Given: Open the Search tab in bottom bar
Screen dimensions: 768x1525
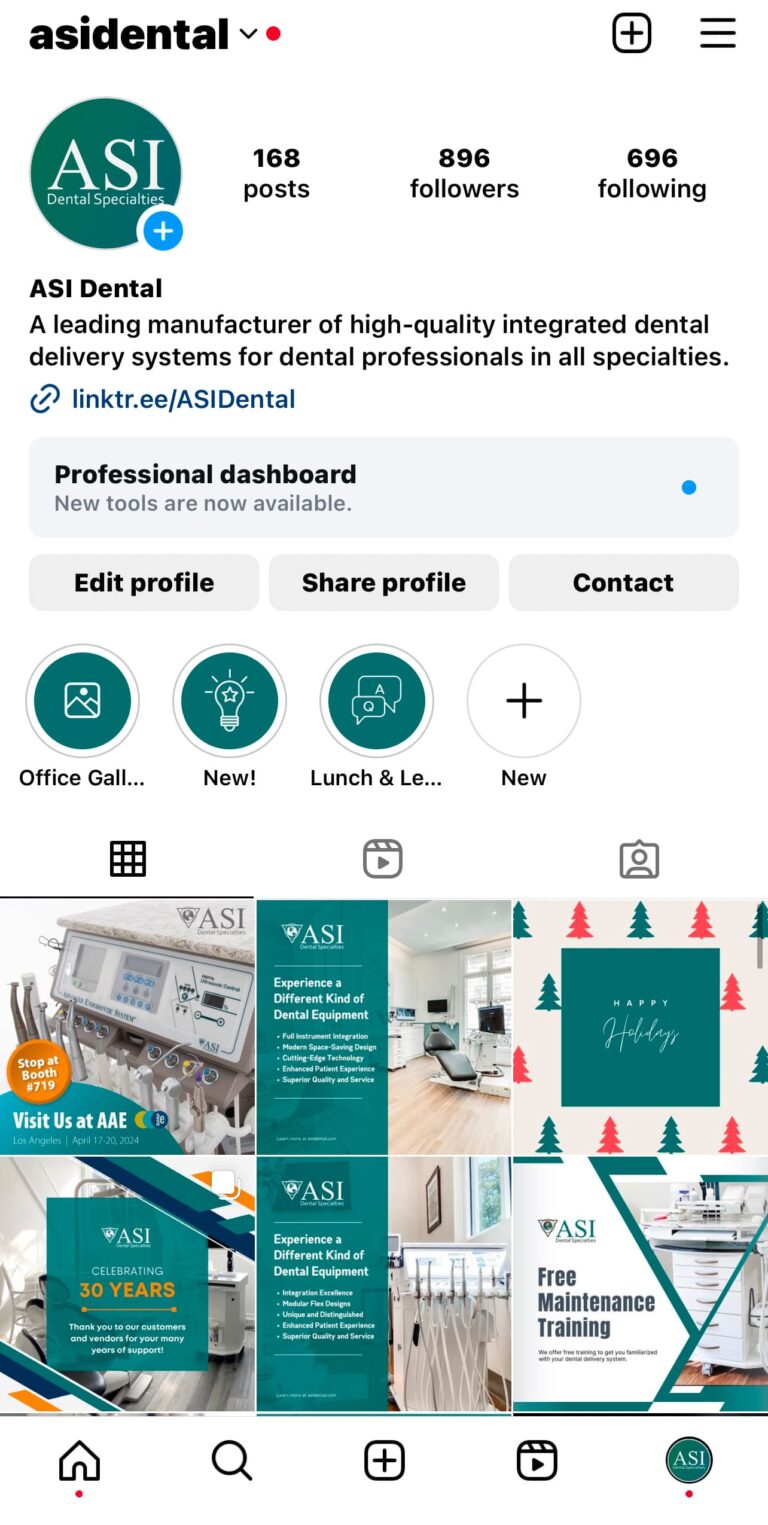Looking at the screenshot, I should point(231,1461).
